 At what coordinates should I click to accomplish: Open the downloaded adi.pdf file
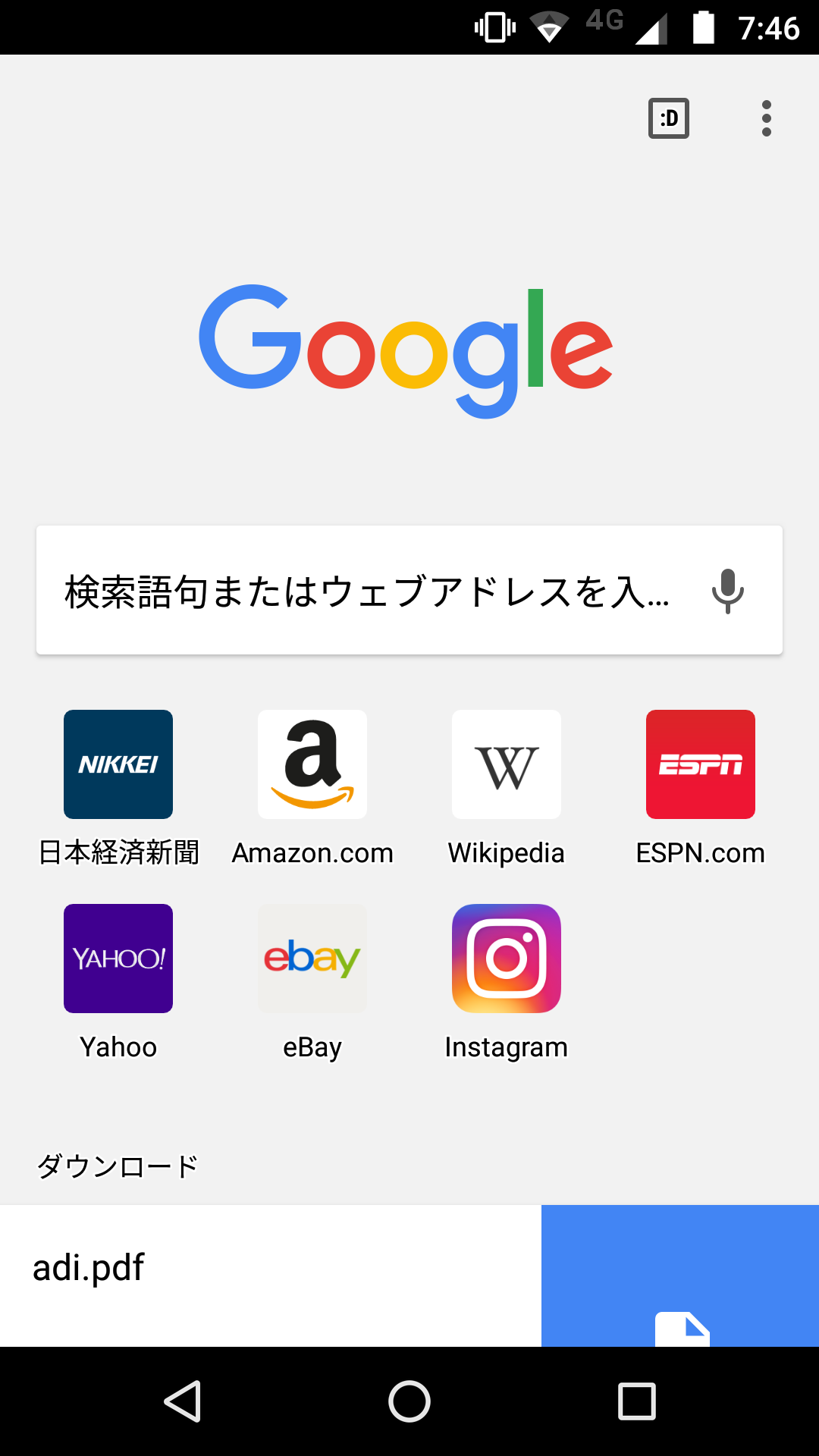(x=409, y=1276)
